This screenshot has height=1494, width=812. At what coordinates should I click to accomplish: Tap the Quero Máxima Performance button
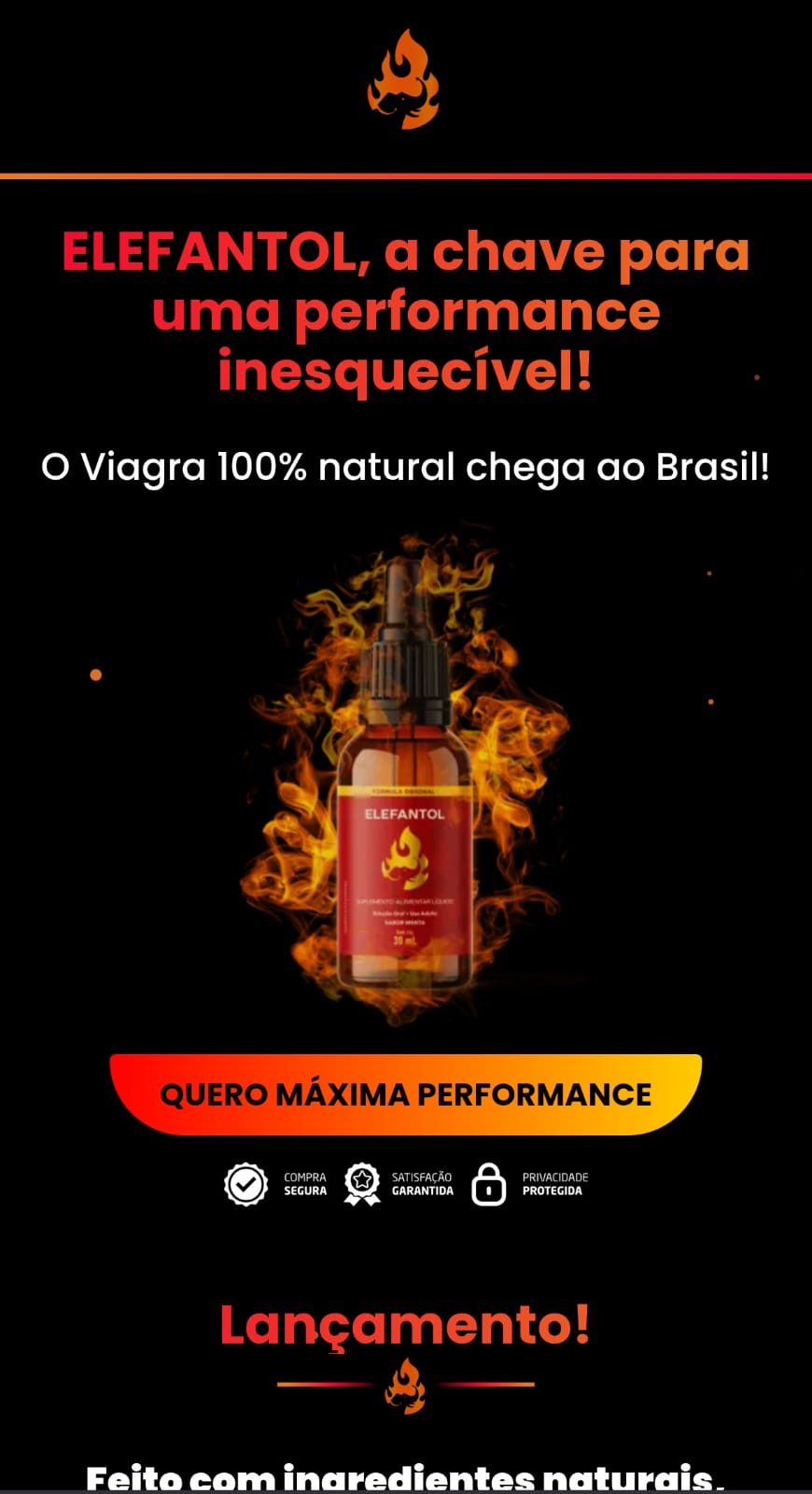405,1094
